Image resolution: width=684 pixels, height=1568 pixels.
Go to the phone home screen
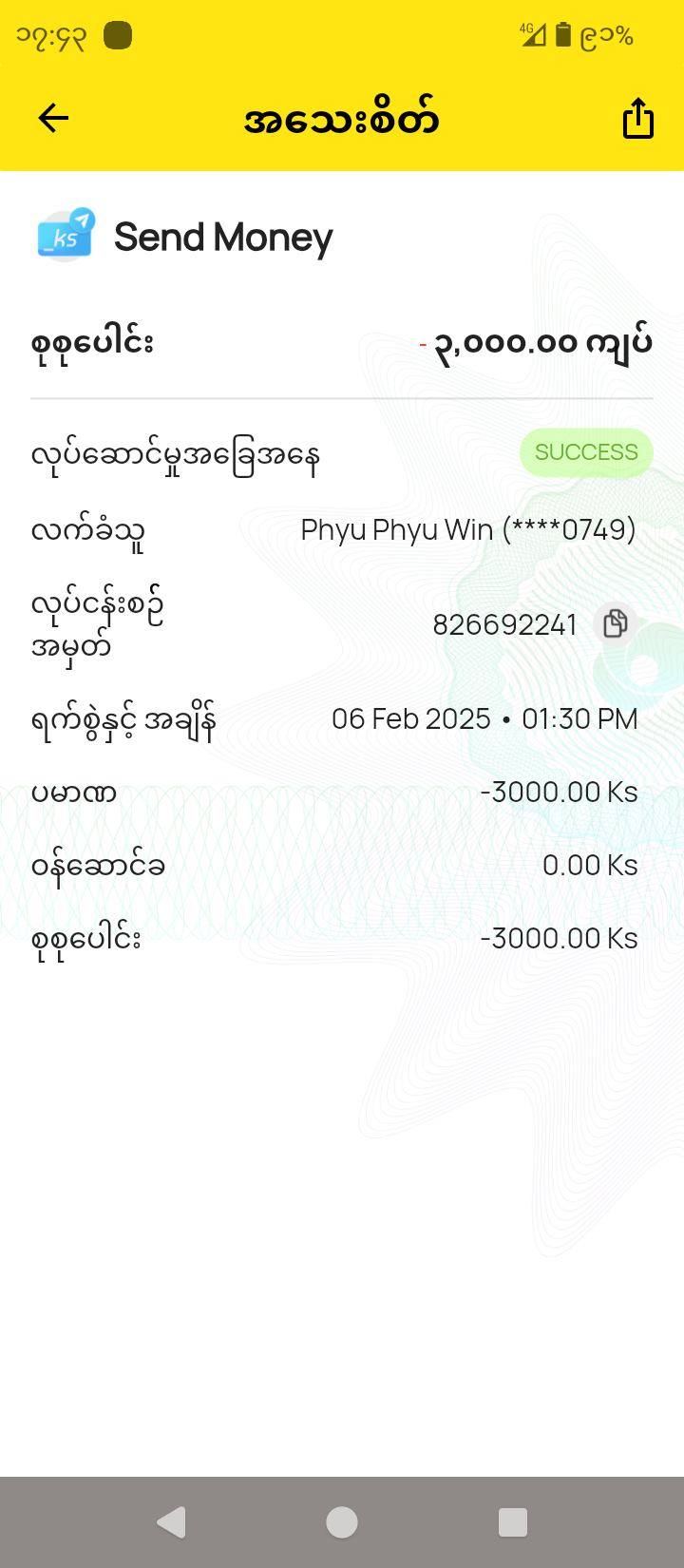tap(342, 1521)
